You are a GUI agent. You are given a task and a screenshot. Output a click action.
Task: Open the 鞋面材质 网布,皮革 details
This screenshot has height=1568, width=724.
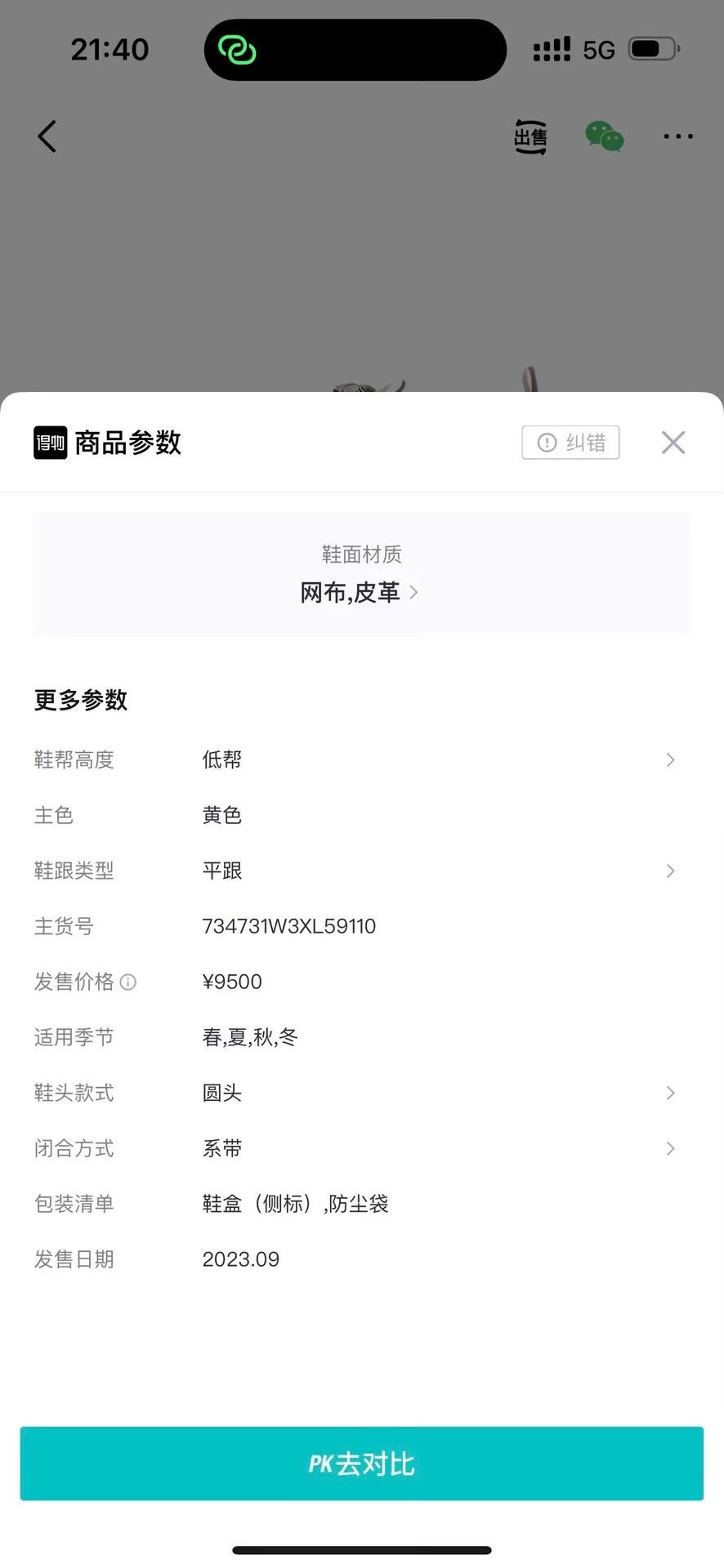point(361,575)
